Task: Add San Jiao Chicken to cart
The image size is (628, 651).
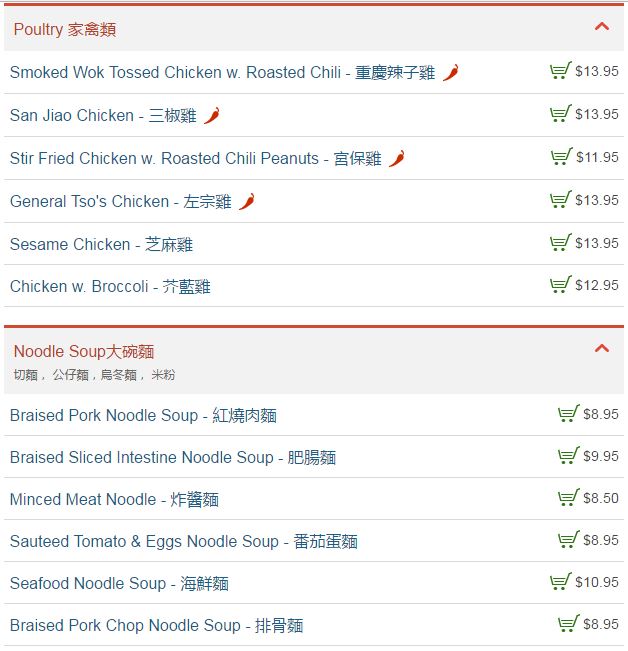Action: click(x=560, y=114)
